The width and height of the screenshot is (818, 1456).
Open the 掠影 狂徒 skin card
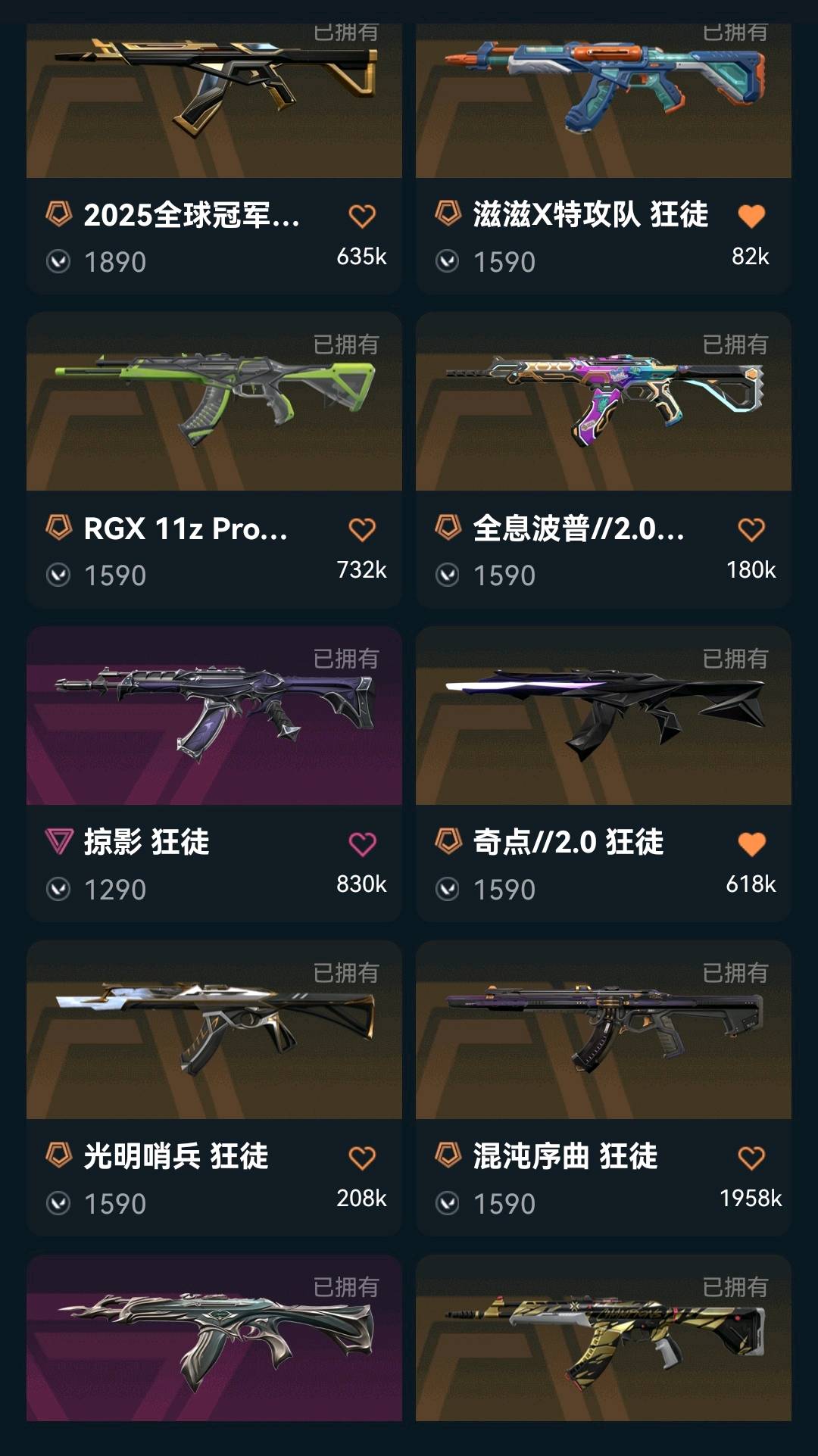(x=214, y=716)
